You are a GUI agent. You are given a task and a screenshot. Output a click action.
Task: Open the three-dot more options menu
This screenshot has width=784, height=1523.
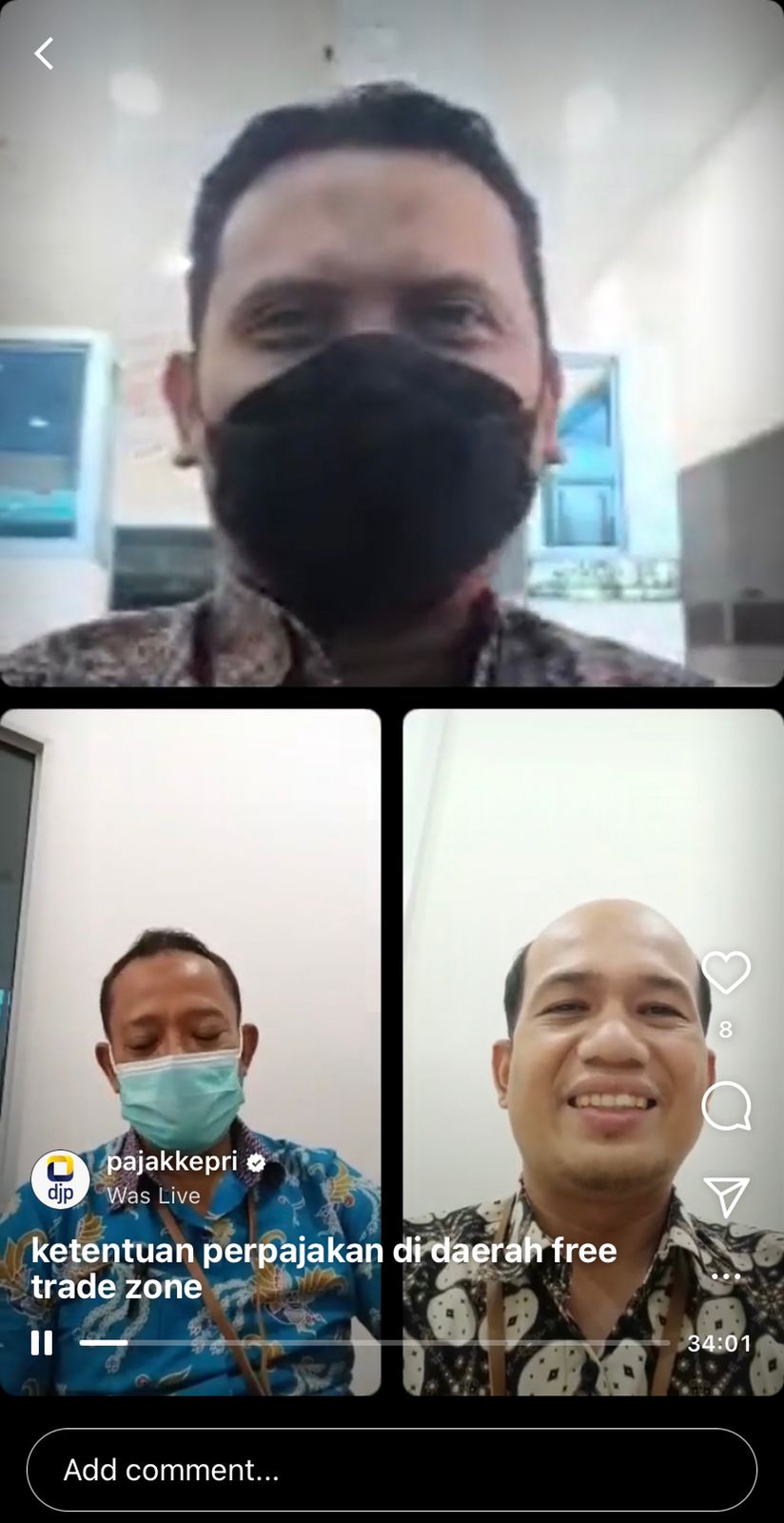point(726,1276)
